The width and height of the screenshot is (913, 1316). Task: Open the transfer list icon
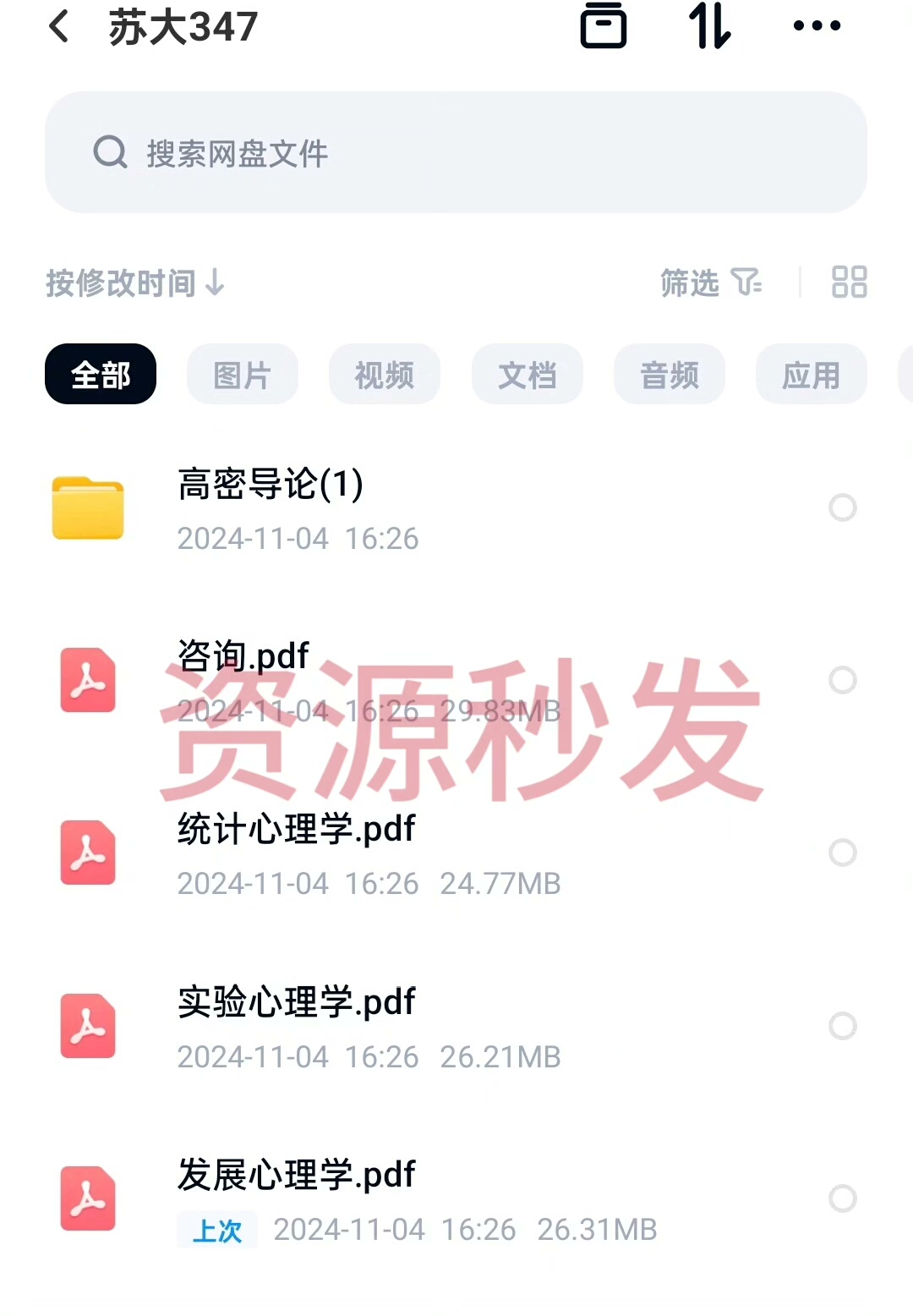603,26
